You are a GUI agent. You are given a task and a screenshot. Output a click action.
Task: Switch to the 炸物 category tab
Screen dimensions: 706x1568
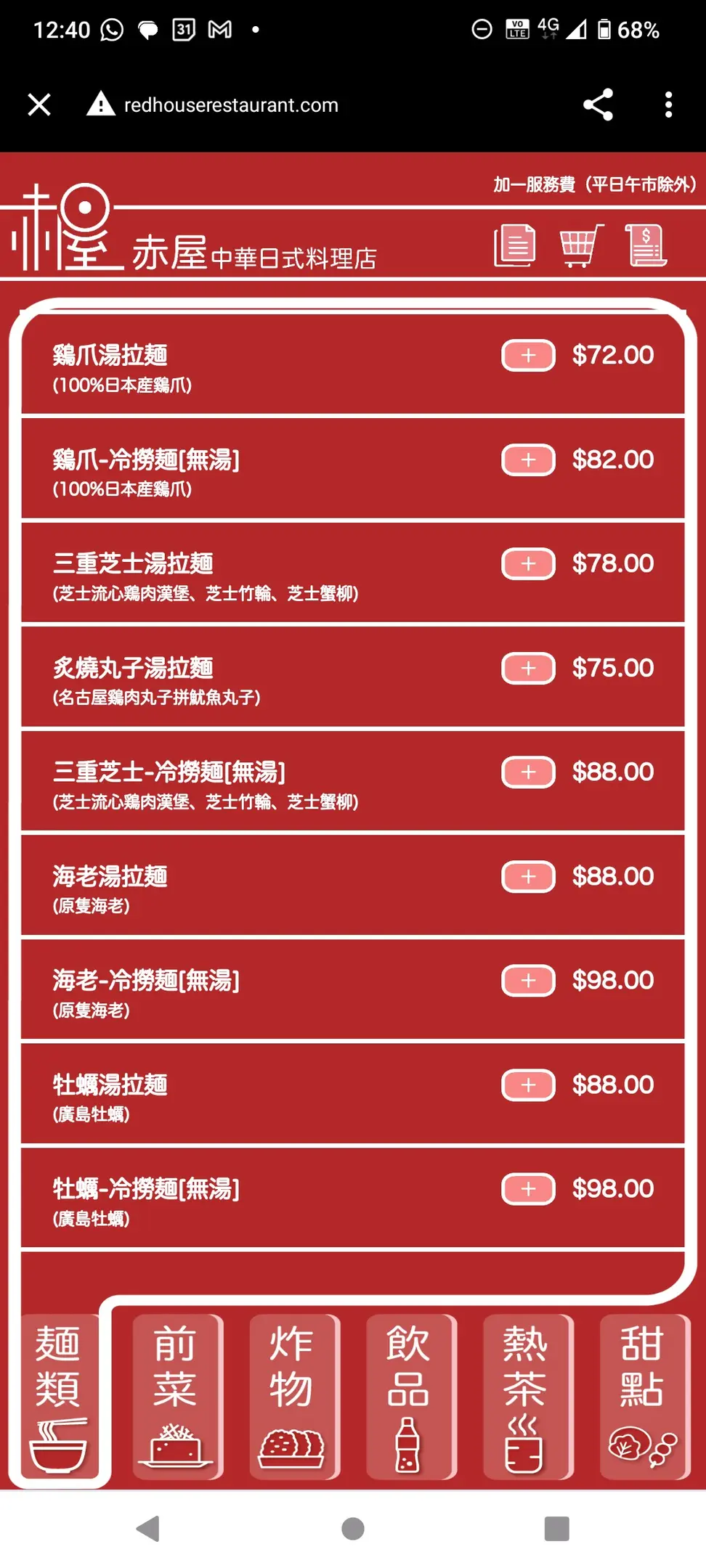coord(293,1397)
